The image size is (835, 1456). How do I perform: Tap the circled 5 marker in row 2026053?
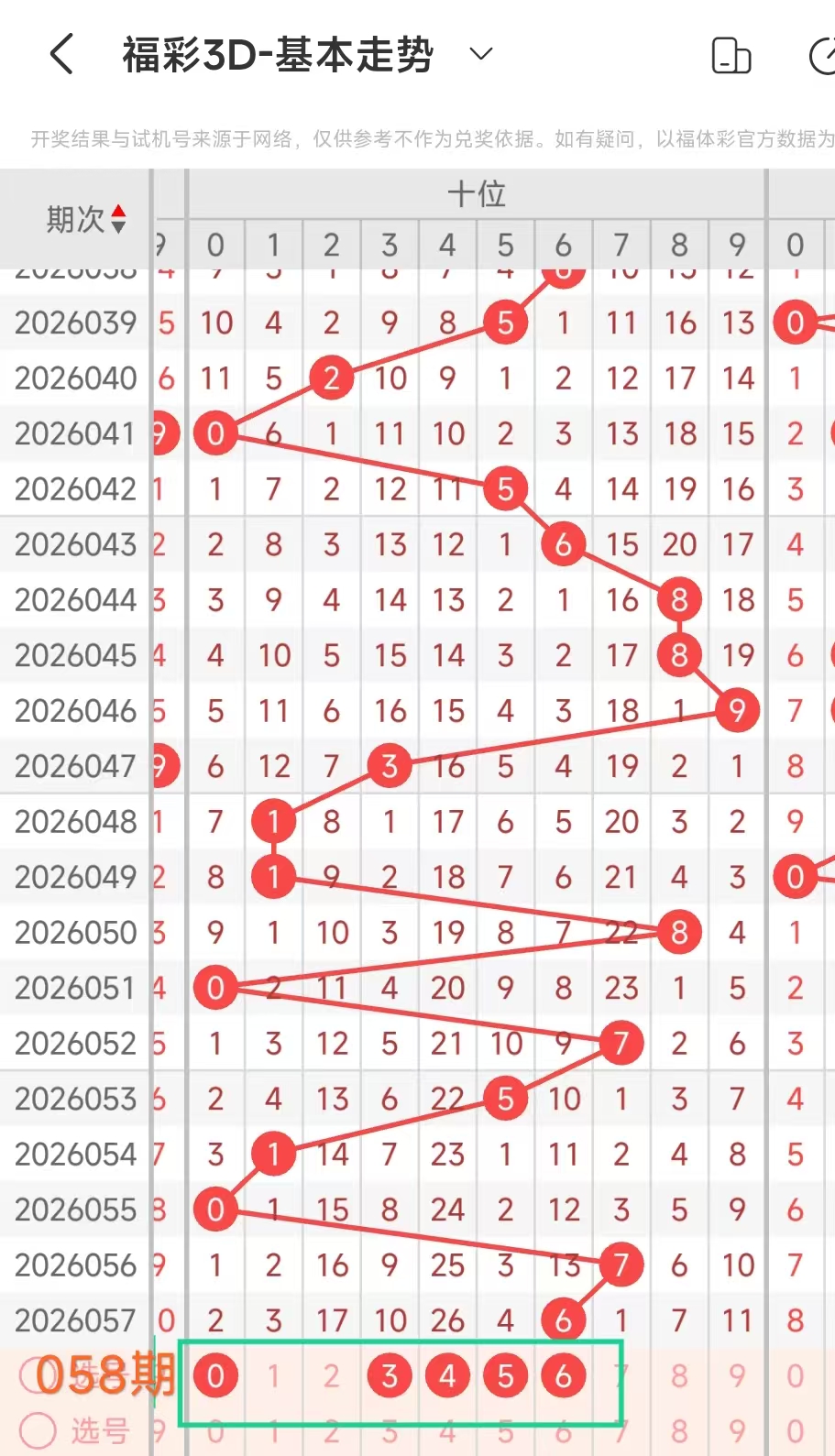tap(505, 1099)
